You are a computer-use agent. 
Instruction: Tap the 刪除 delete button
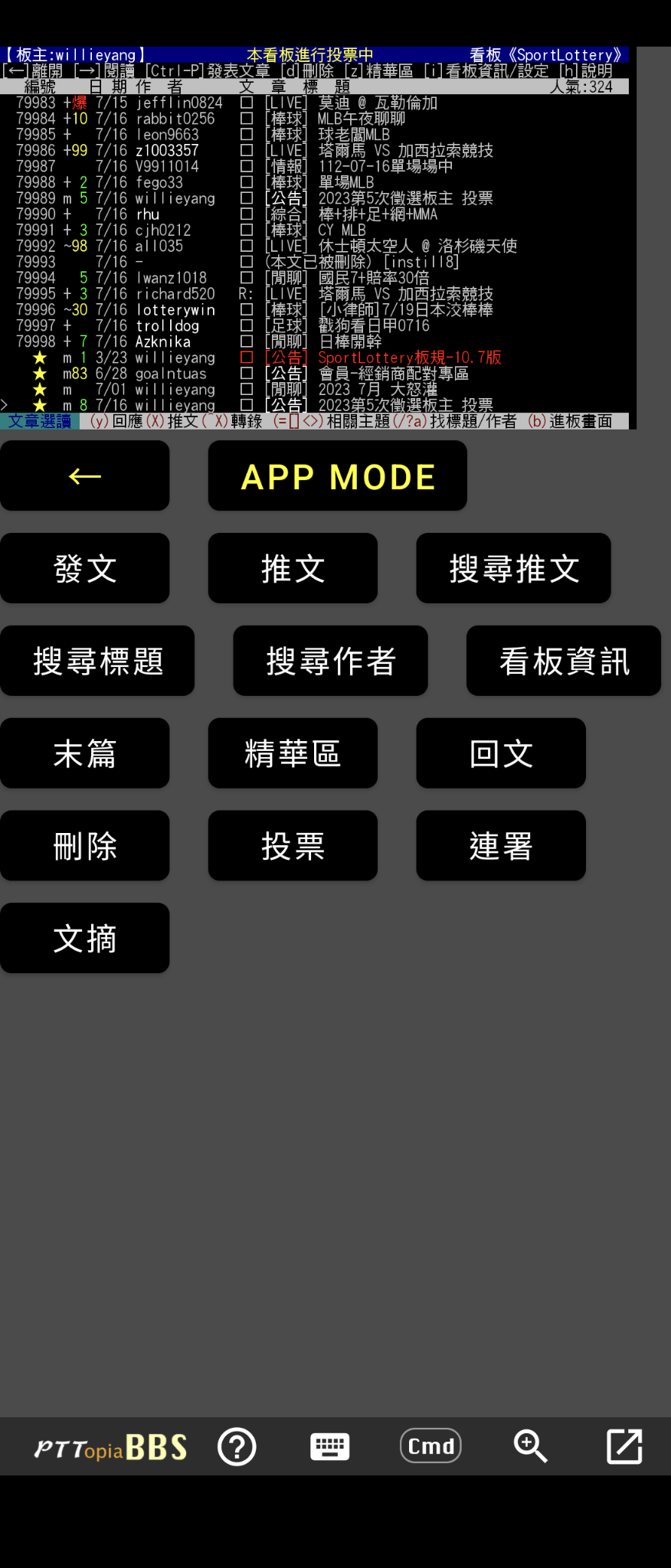(84, 846)
